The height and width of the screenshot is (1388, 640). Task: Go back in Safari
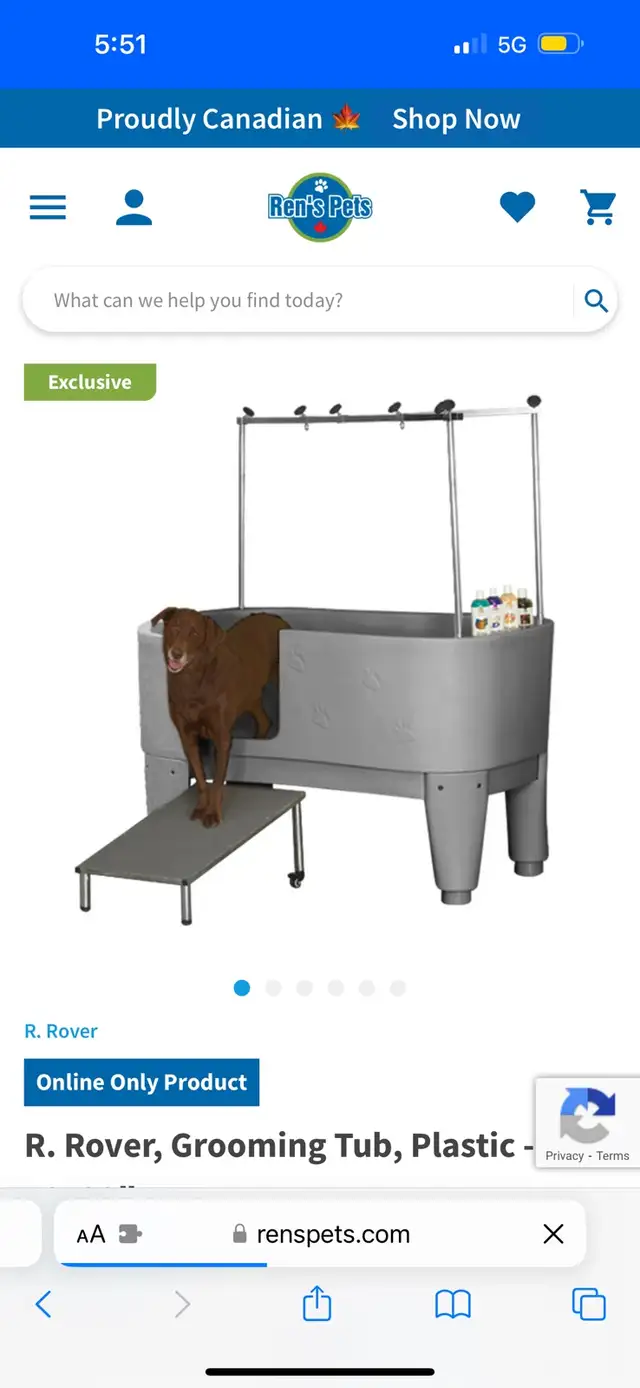tap(43, 1304)
